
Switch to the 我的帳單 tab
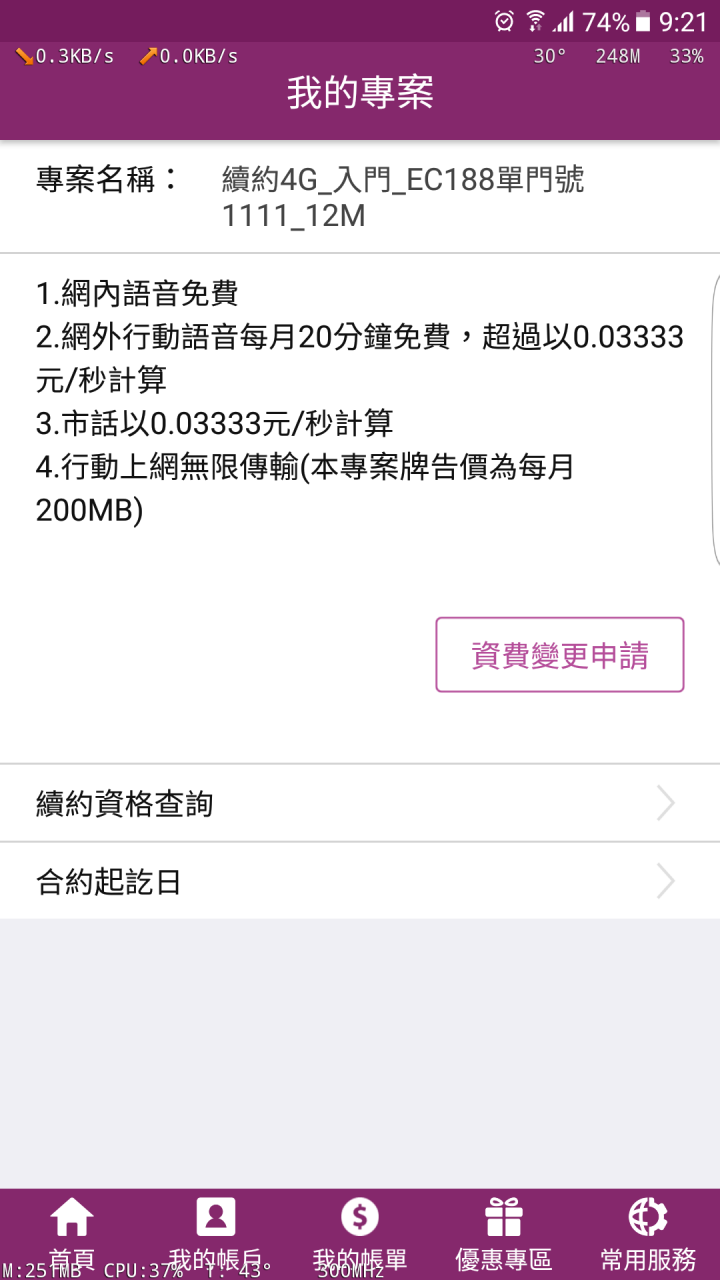point(360,1235)
